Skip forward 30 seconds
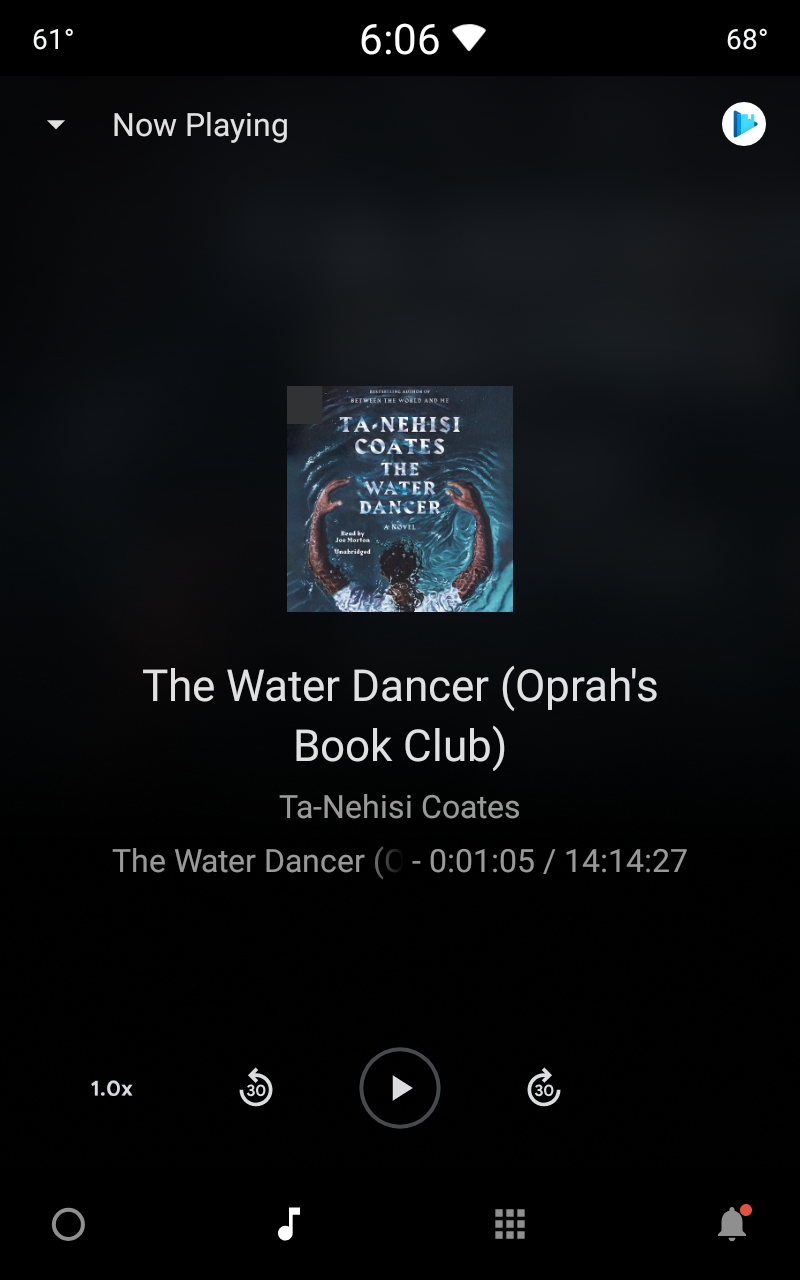 (x=544, y=1088)
